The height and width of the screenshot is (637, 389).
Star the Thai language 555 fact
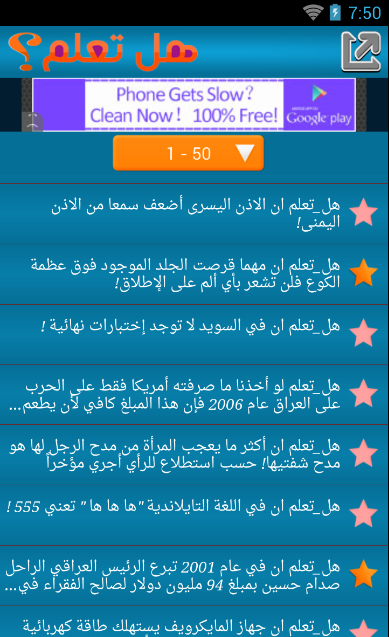pos(363,514)
